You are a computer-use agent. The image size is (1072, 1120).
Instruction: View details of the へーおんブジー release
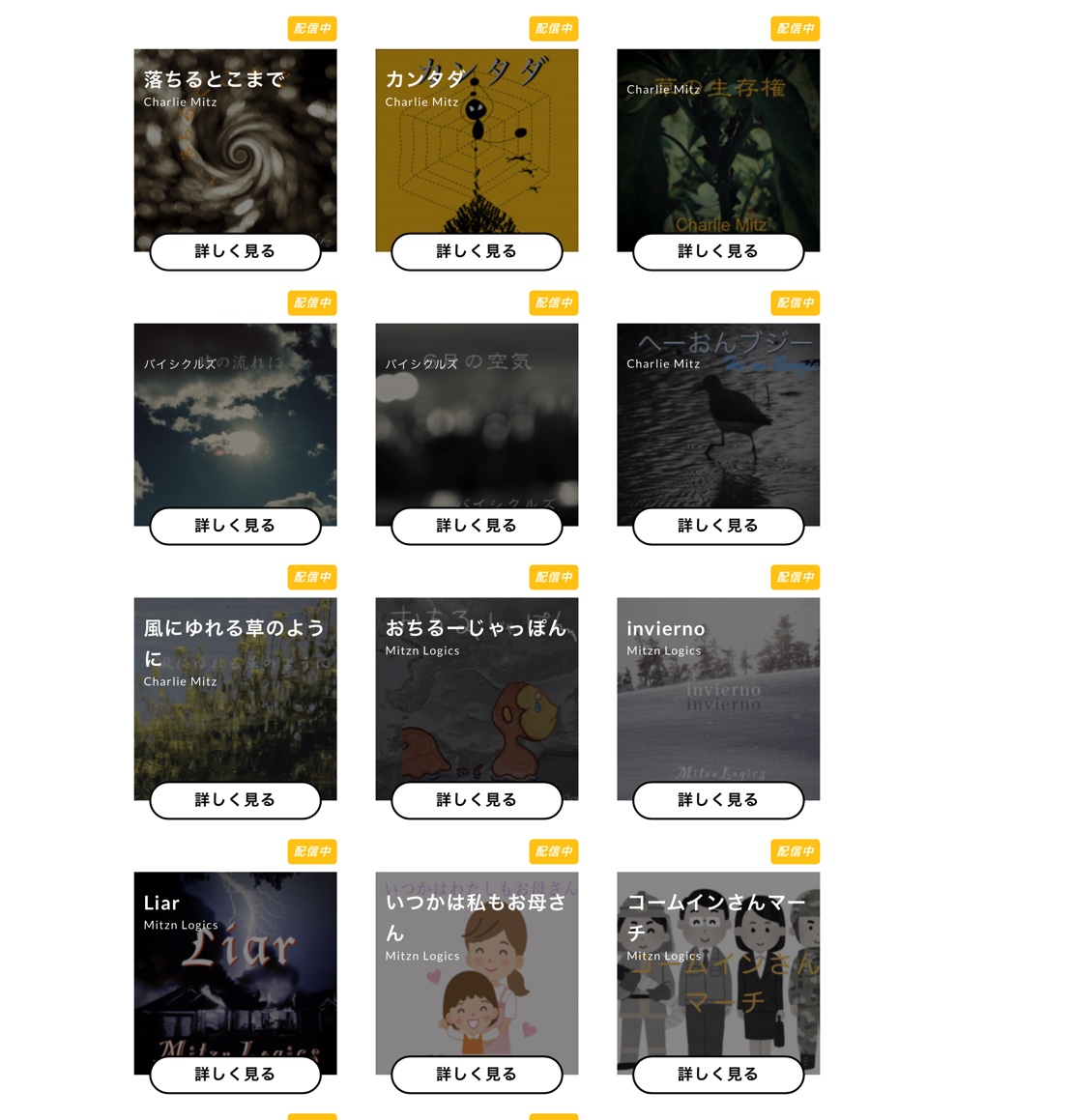(x=718, y=525)
